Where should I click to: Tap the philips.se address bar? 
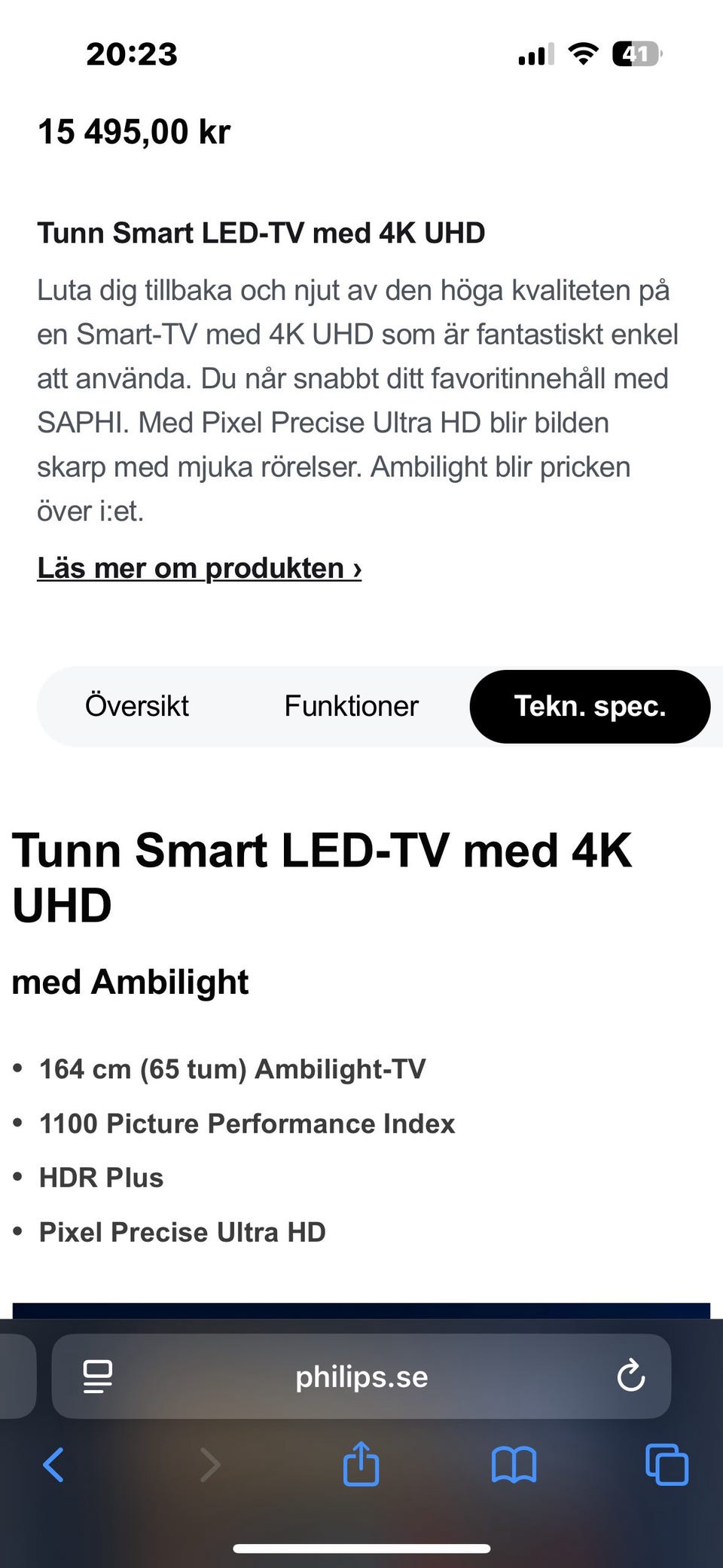point(361,1377)
